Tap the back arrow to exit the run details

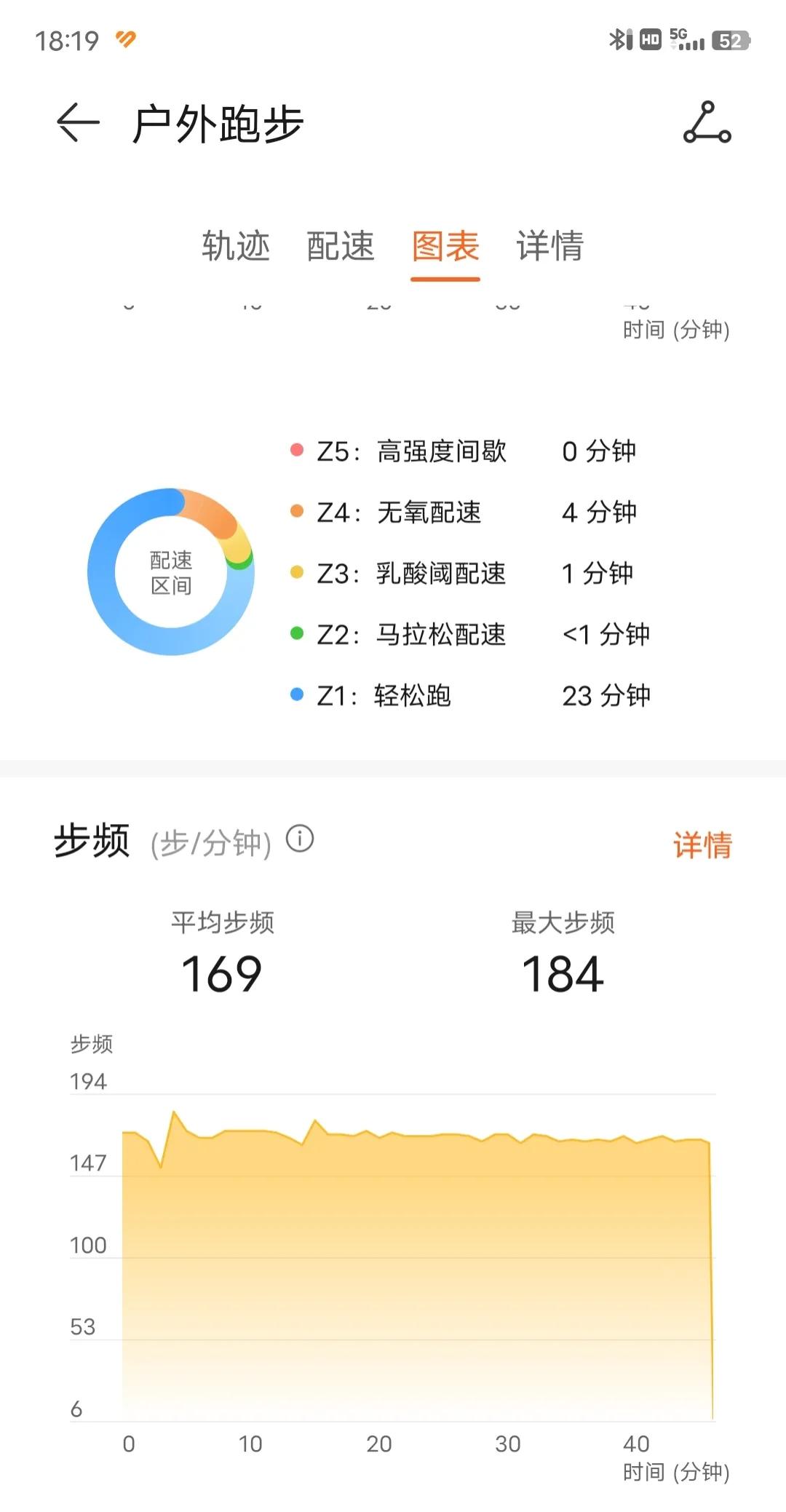coord(76,121)
